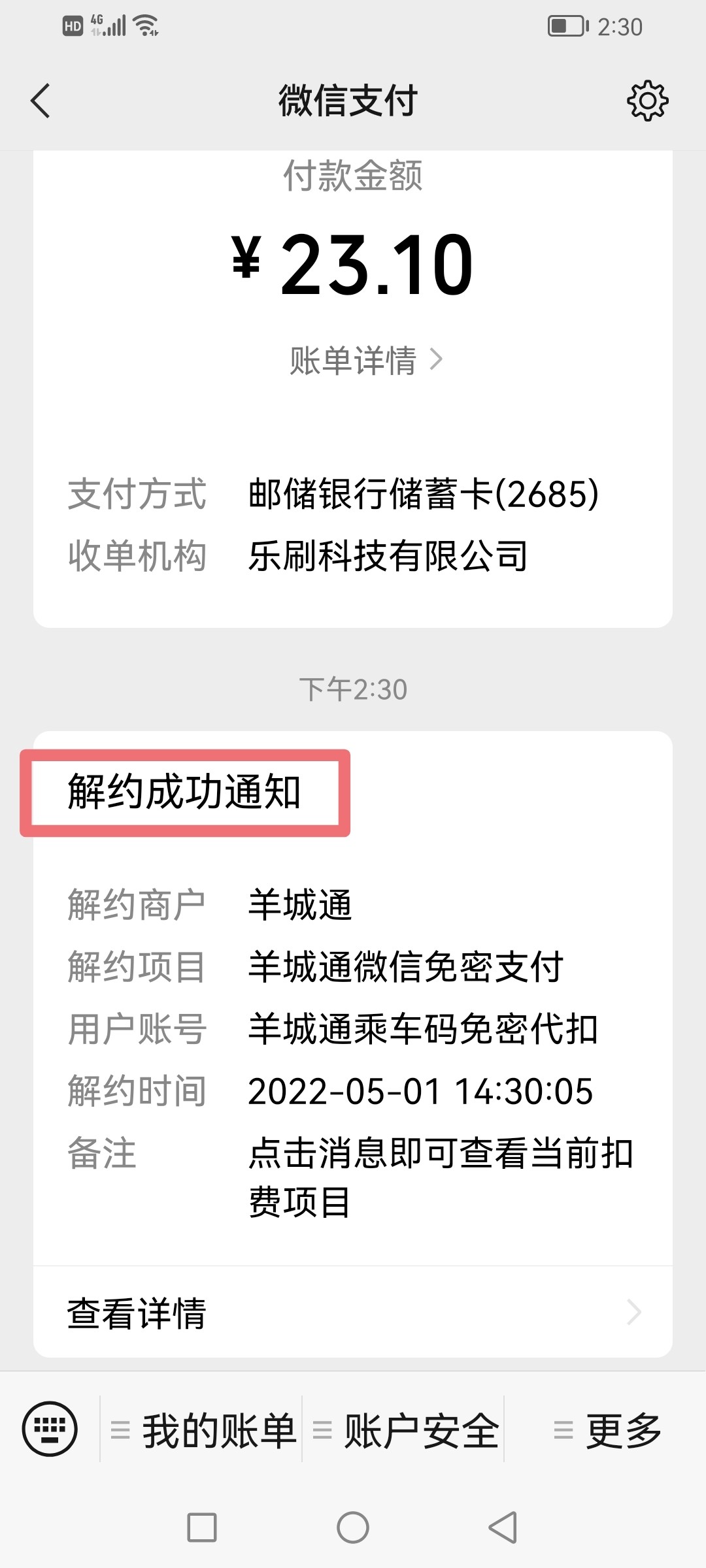The height and width of the screenshot is (1568, 706).
Task: Tap the highlighted red box around 解约成功通知
Action: pos(186,792)
